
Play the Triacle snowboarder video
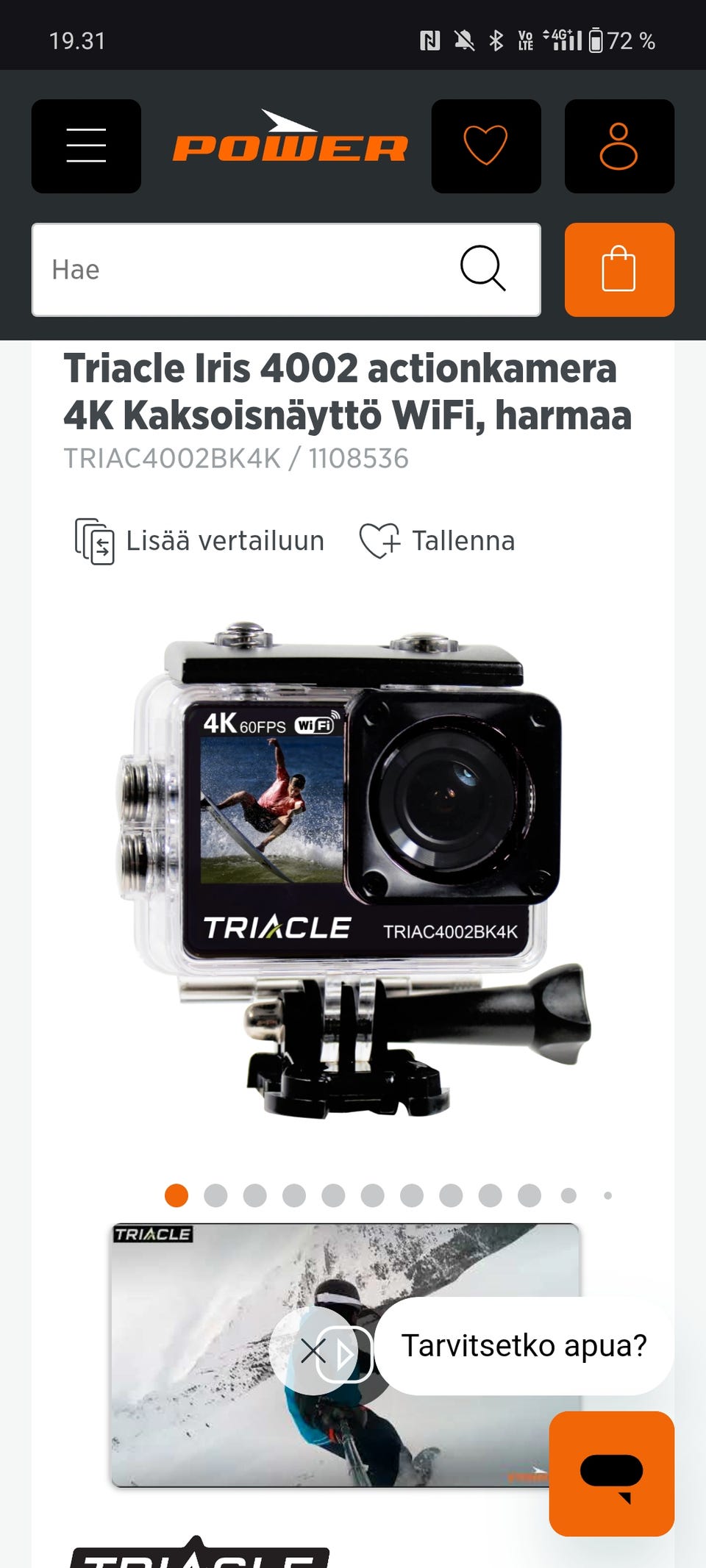pos(345,1354)
